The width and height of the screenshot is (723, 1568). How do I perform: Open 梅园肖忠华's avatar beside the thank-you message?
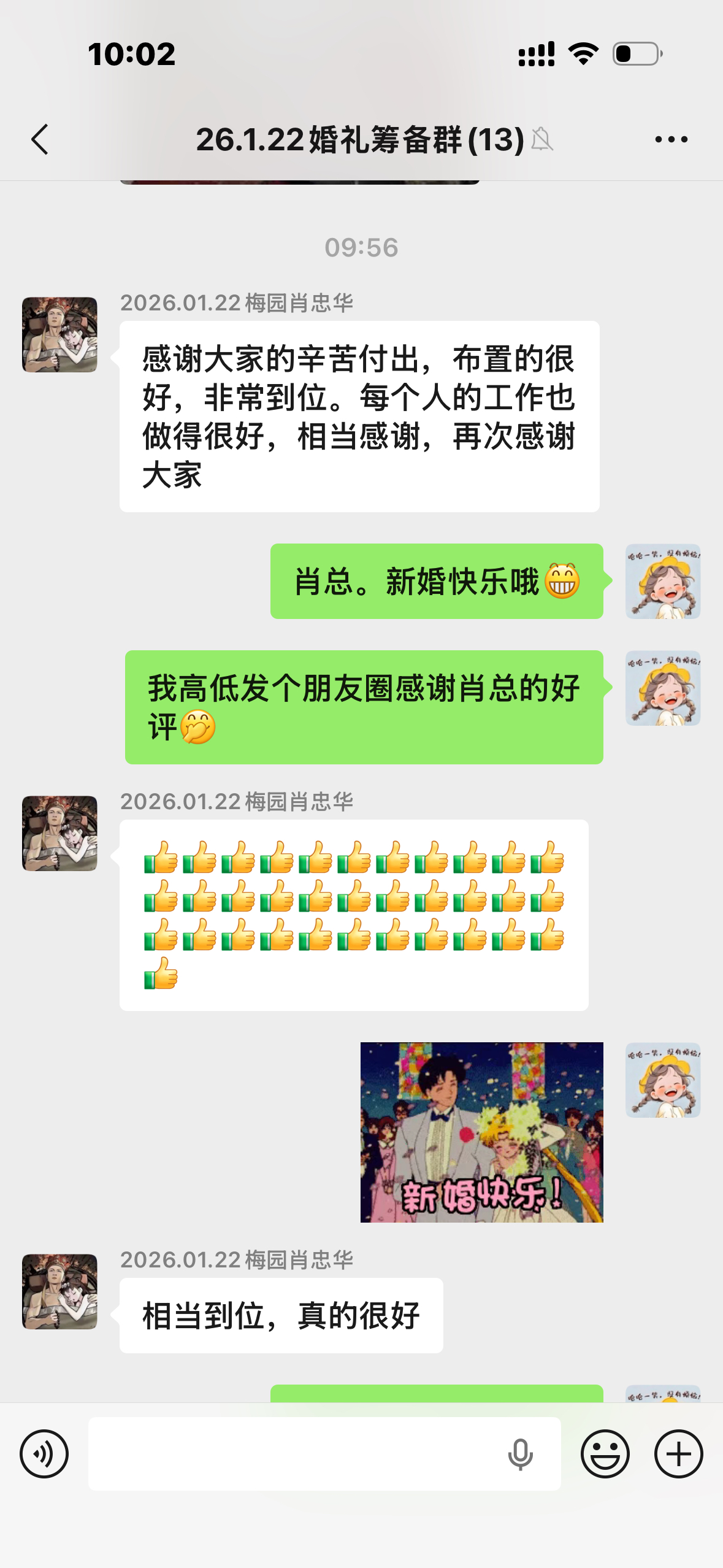click(x=59, y=335)
